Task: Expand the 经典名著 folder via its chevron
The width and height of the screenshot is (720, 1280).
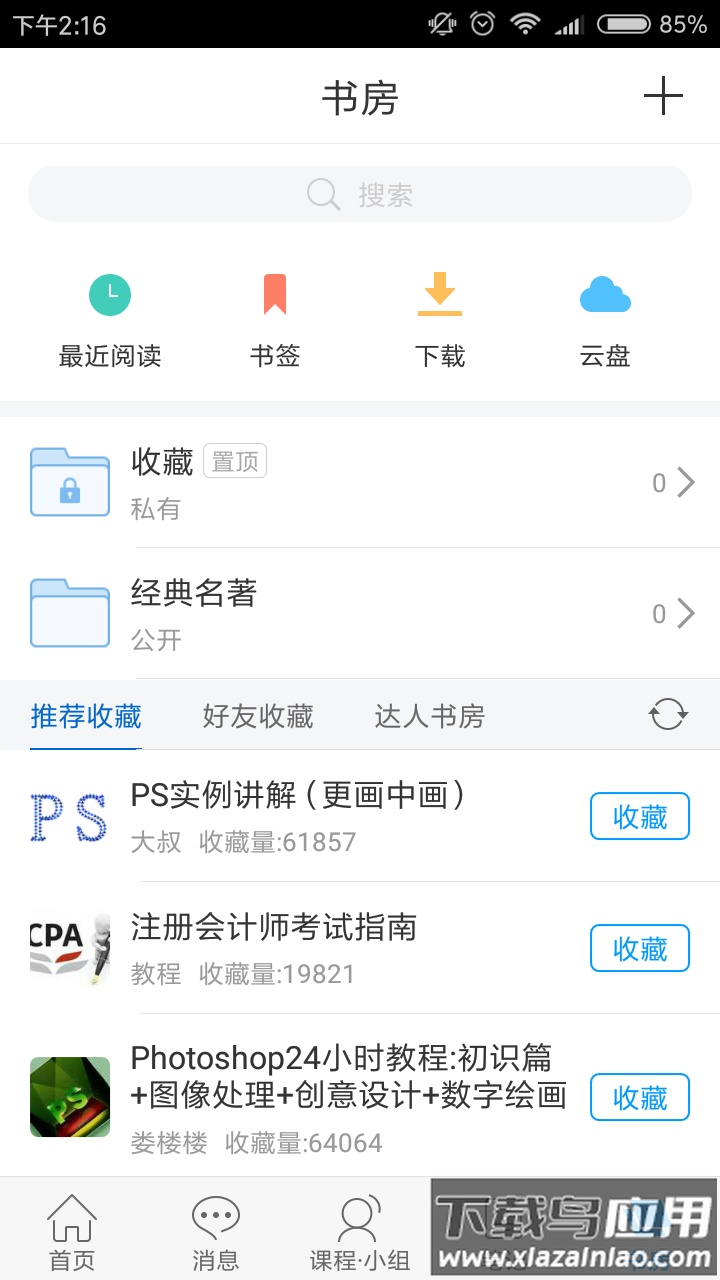Action: [684, 613]
